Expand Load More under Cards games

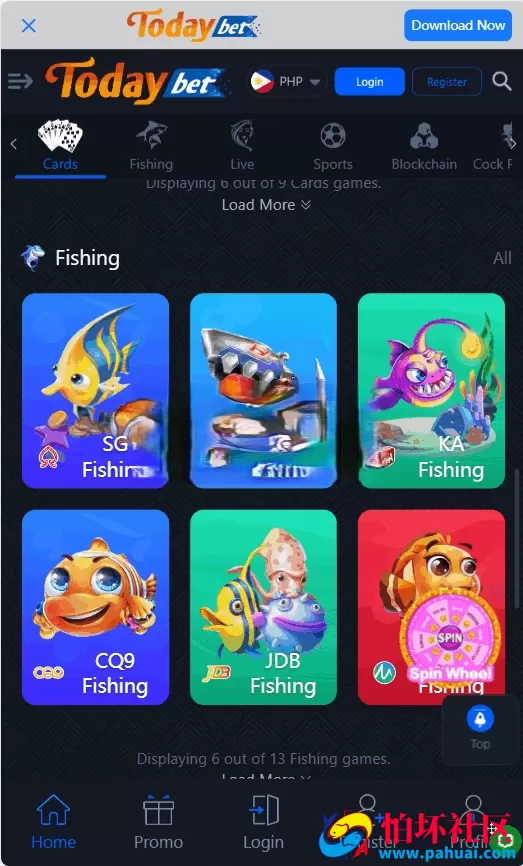(x=266, y=205)
